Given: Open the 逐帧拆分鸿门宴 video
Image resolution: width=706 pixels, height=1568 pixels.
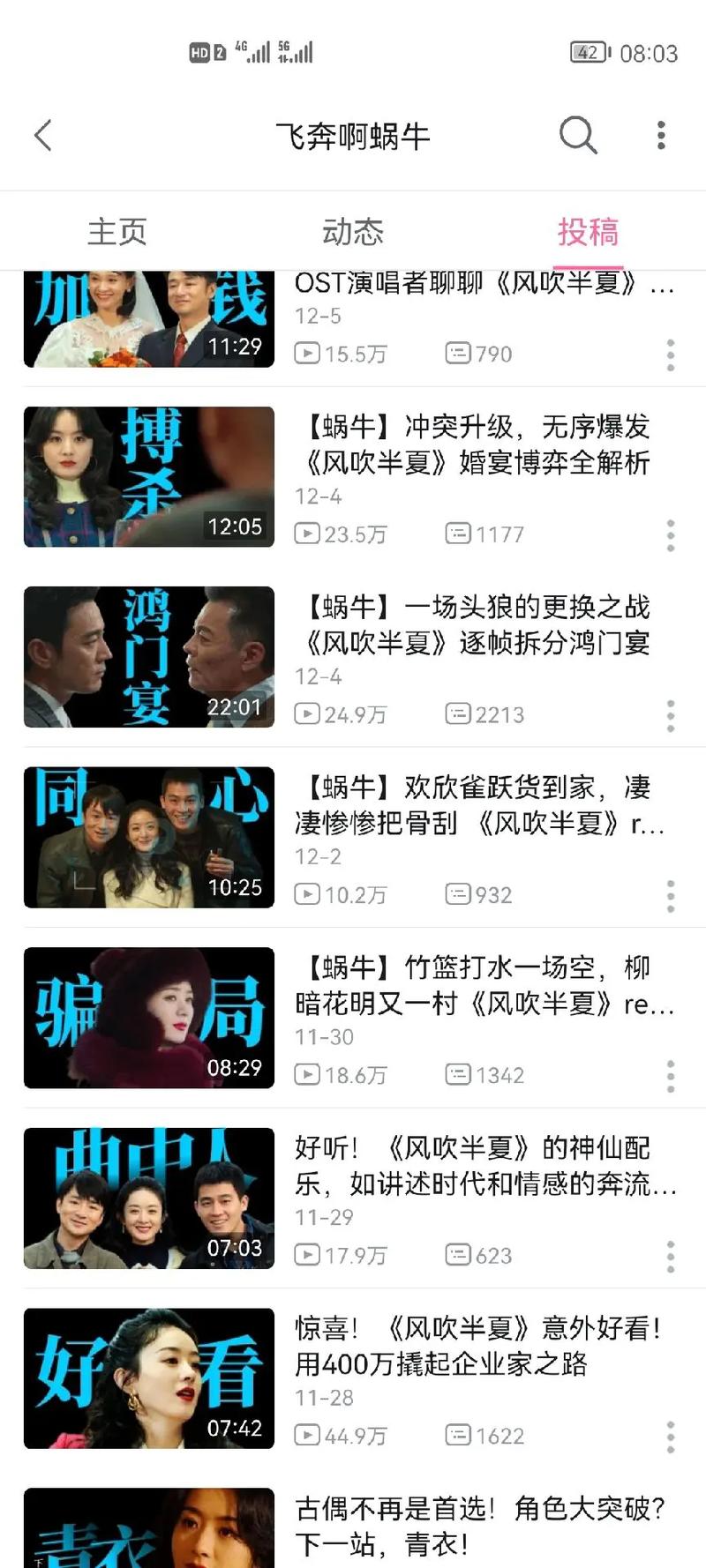Looking at the screenshot, I should 477,624.
